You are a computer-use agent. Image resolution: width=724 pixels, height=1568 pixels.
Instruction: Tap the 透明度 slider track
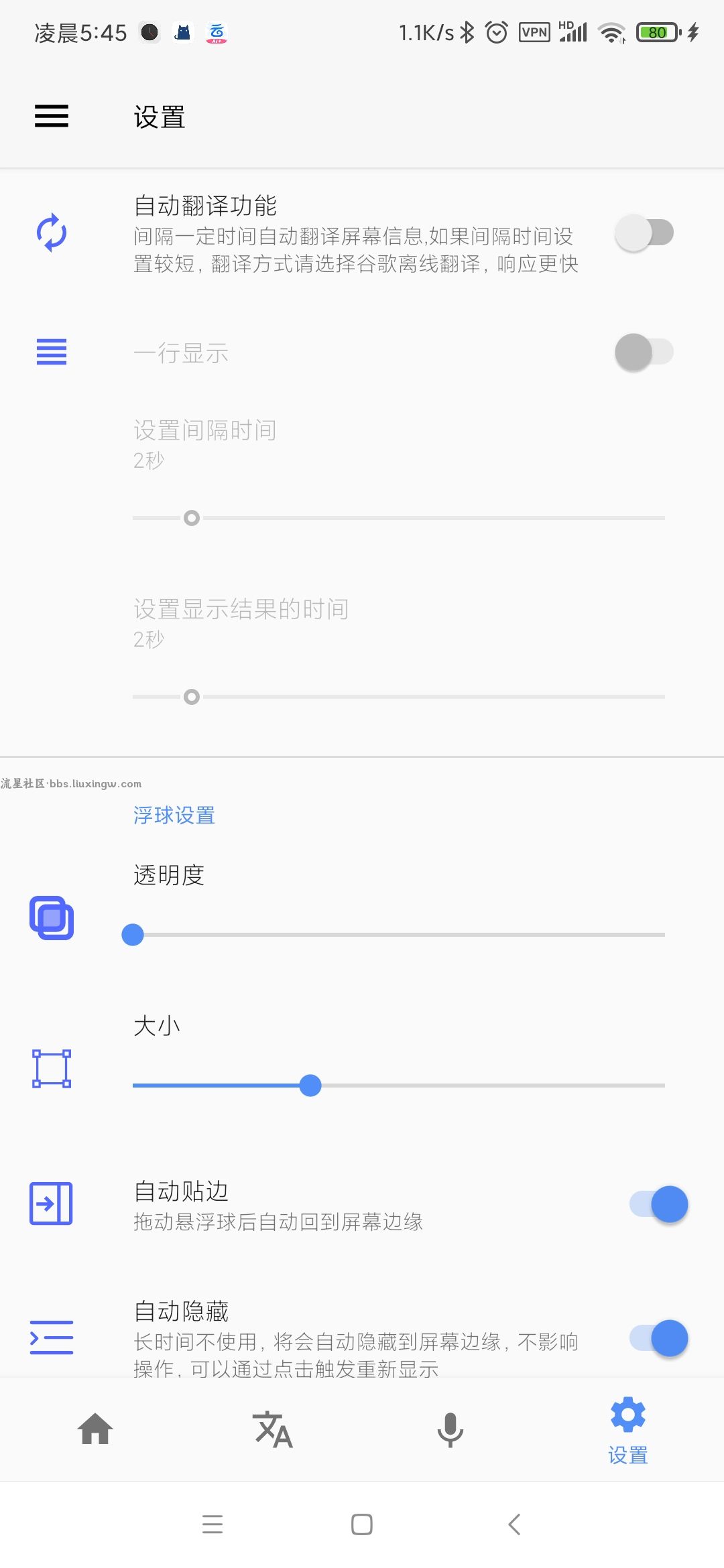pos(398,934)
